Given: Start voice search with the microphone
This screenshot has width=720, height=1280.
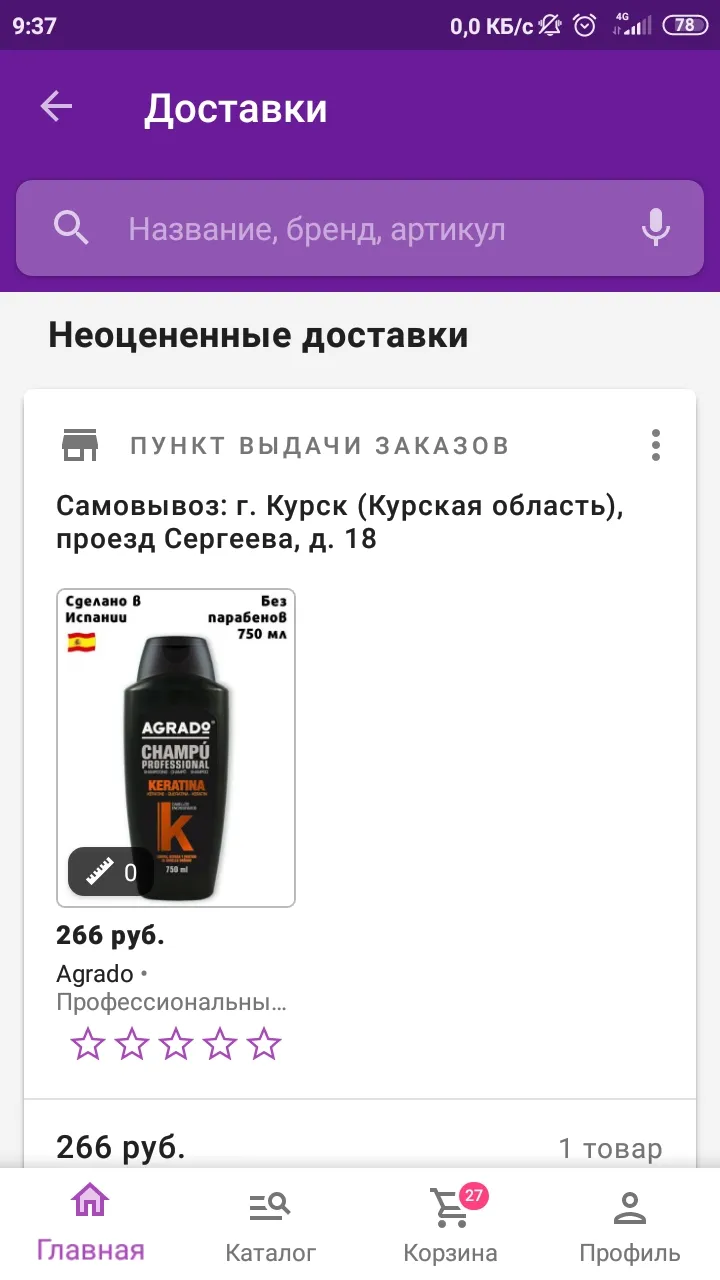Looking at the screenshot, I should [655, 229].
